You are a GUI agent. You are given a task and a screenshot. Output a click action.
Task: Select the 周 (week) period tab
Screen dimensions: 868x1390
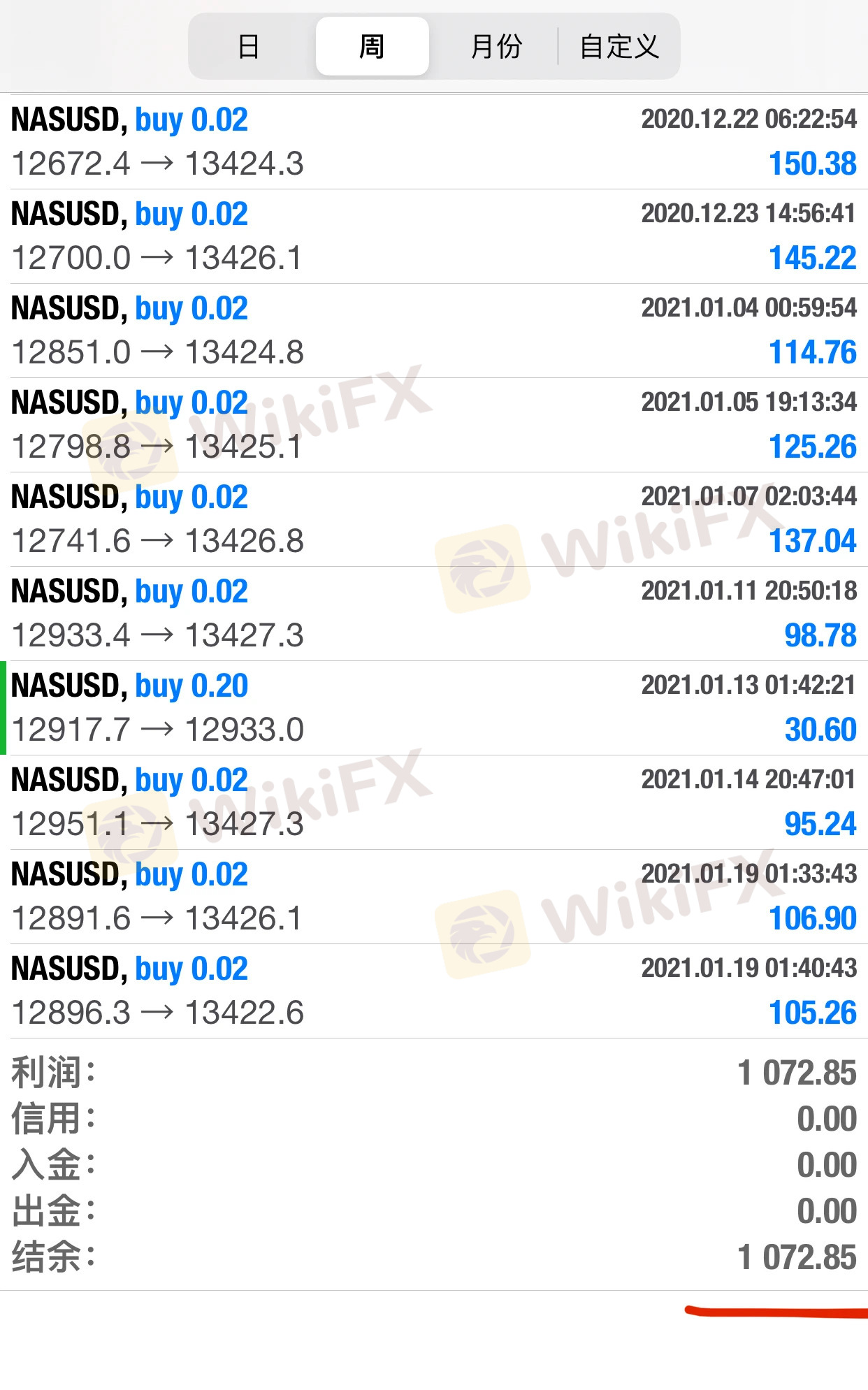[372, 47]
